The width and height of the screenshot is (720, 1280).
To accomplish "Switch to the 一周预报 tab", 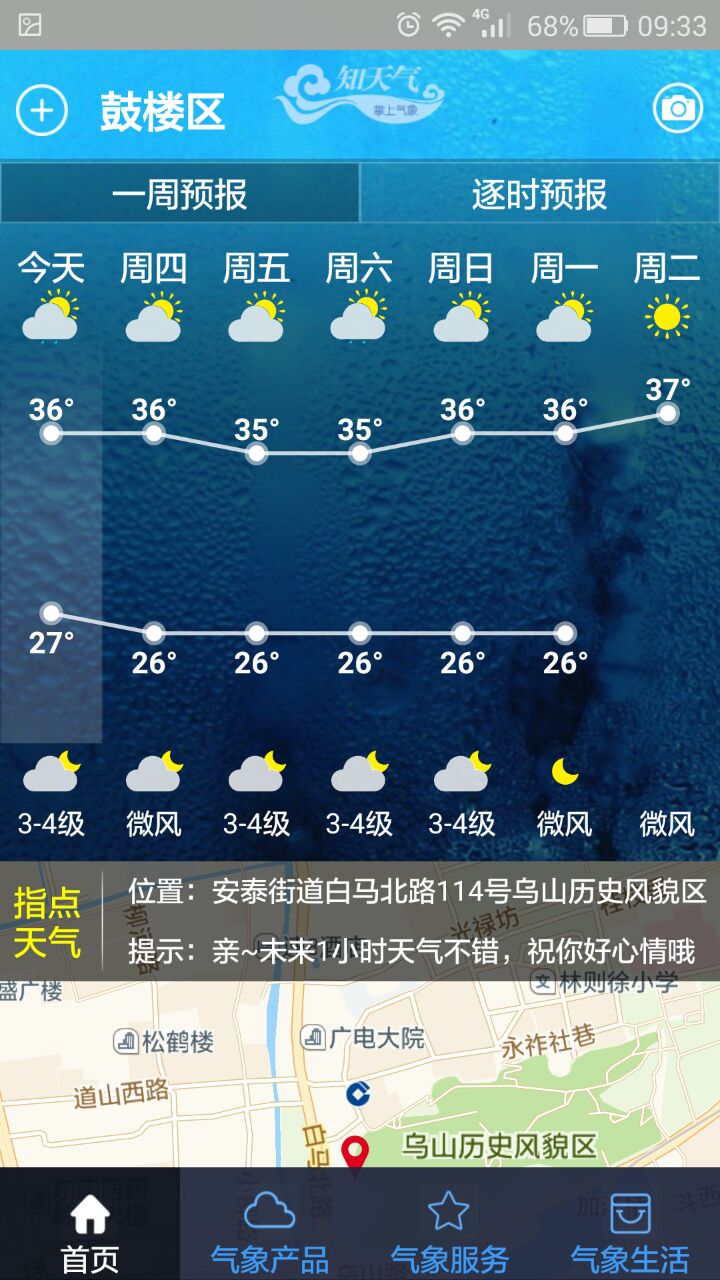I will [180, 193].
